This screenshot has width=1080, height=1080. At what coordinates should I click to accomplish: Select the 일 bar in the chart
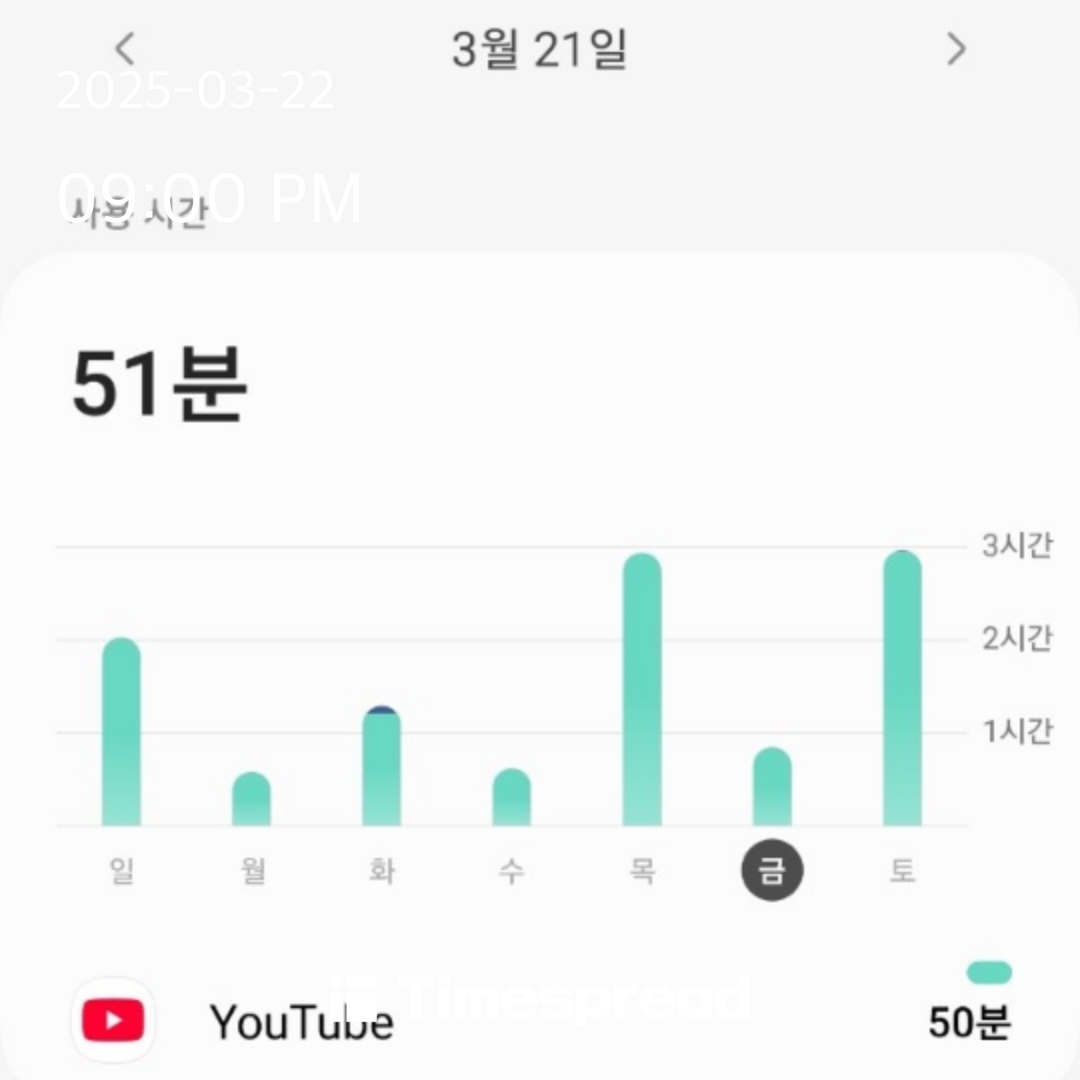point(121,732)
